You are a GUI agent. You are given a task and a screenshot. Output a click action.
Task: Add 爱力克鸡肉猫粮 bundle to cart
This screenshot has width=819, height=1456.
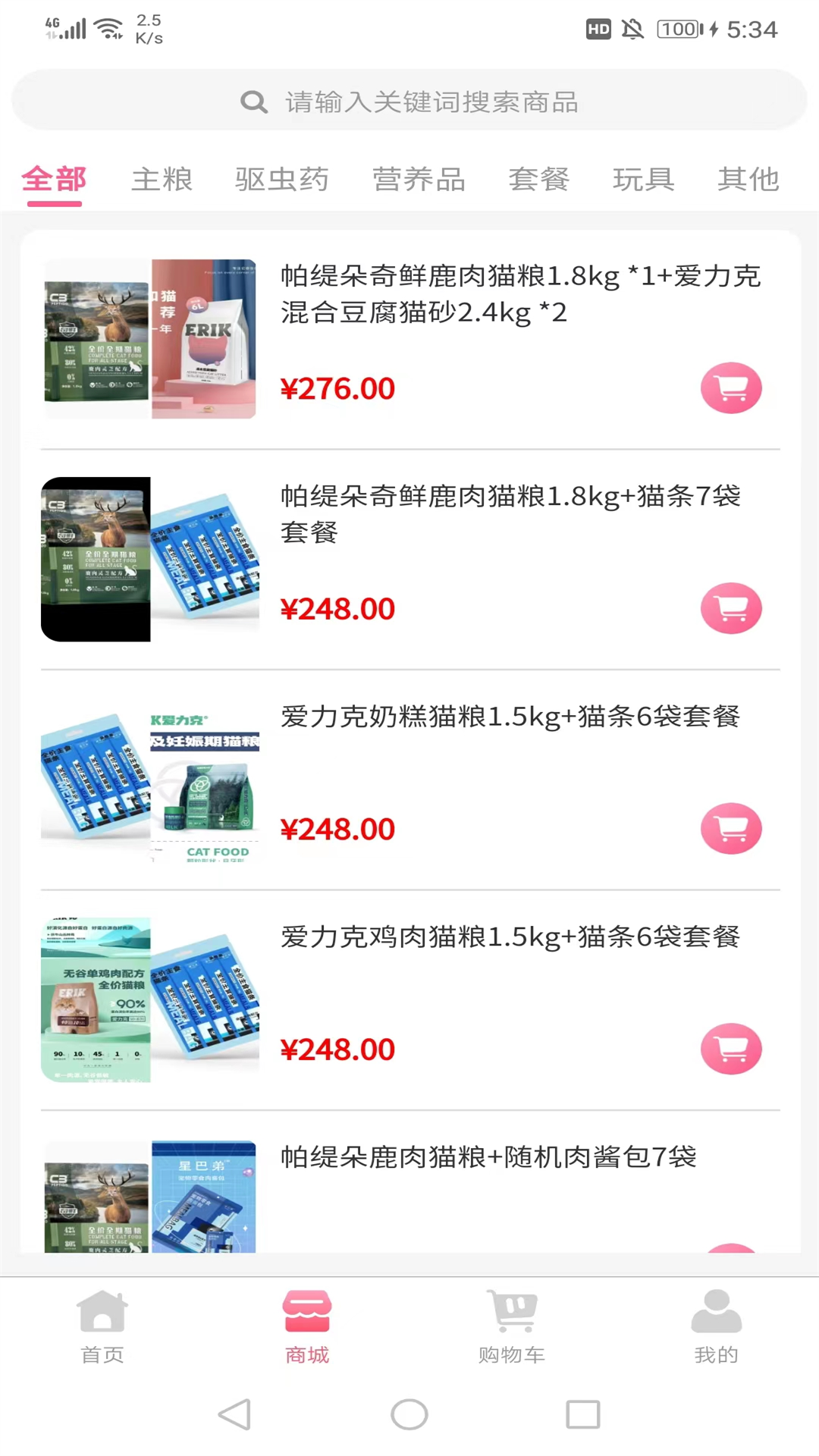pyautogui.click(x=730, y=1049)
